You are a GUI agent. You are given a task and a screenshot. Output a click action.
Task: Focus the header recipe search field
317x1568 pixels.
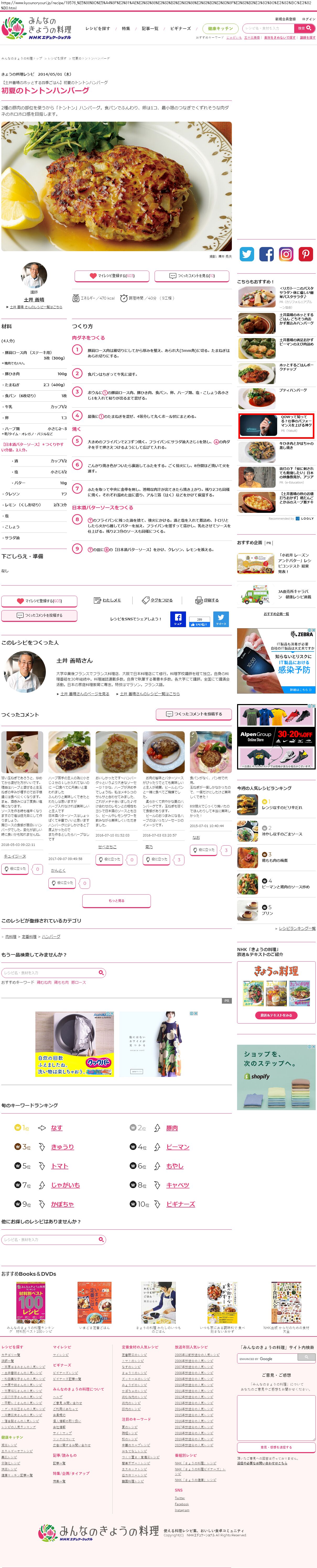coord(268,28)
